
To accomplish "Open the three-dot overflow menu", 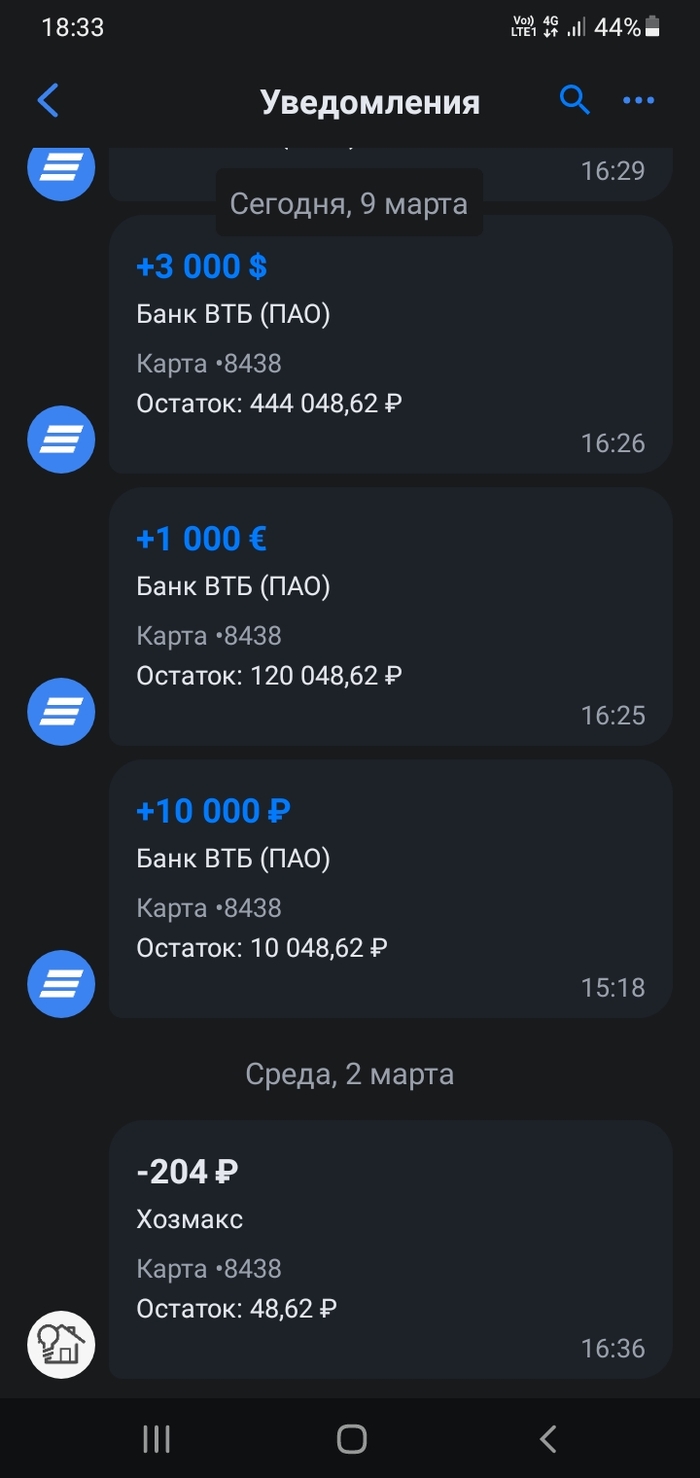I will (x=638, y=100).
